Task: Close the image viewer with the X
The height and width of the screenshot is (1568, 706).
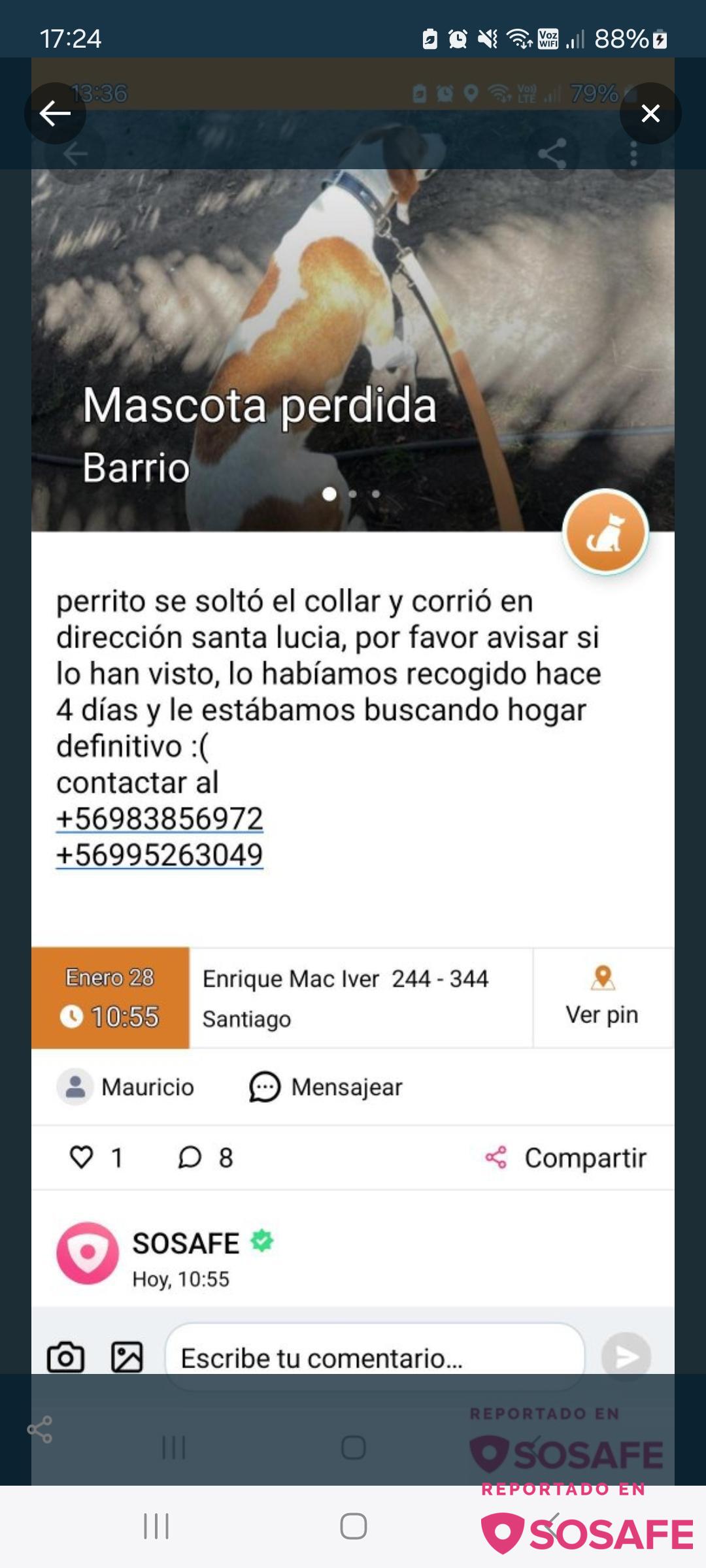Action: 650,114
